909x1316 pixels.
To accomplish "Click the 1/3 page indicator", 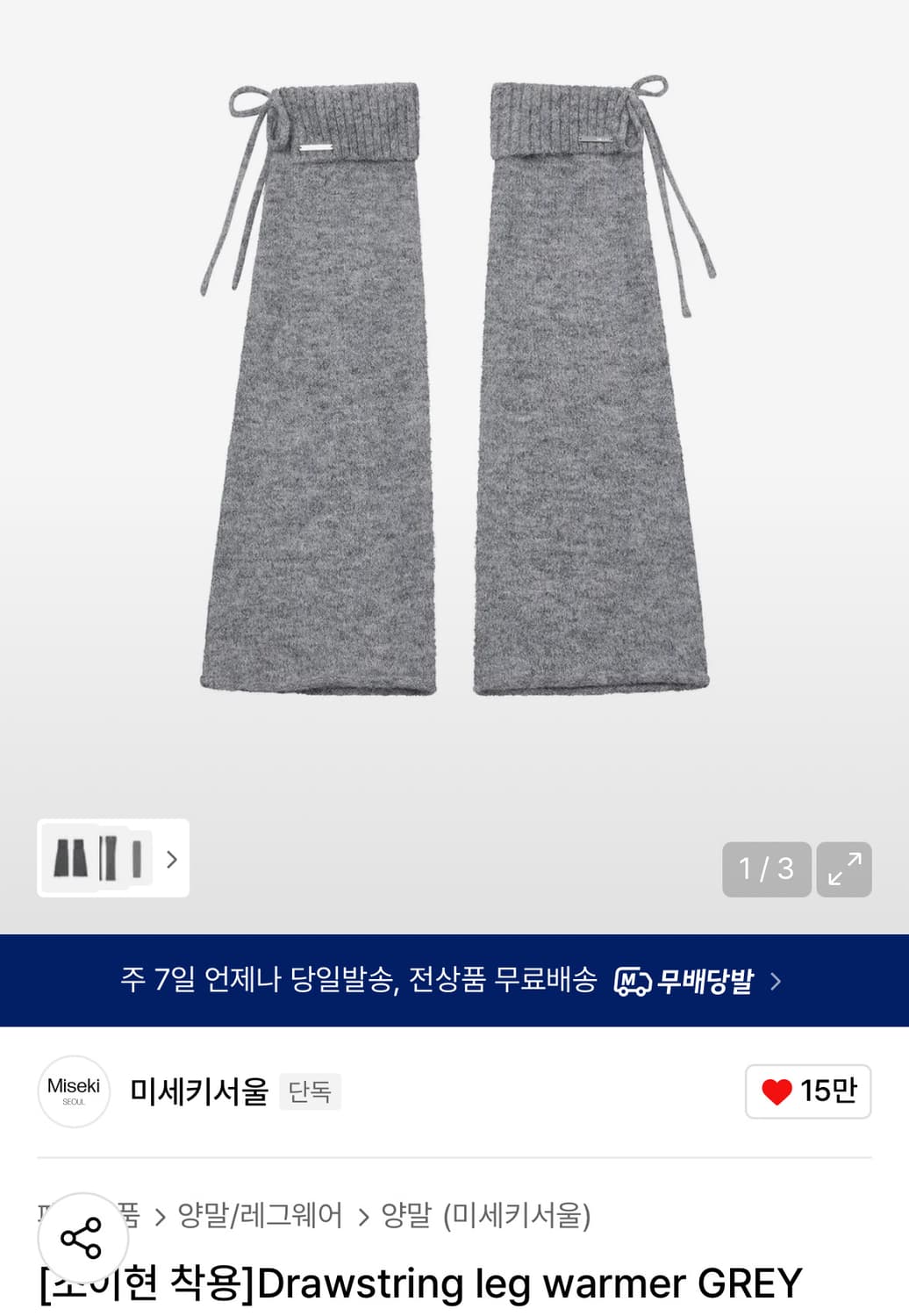I will 767,869.
